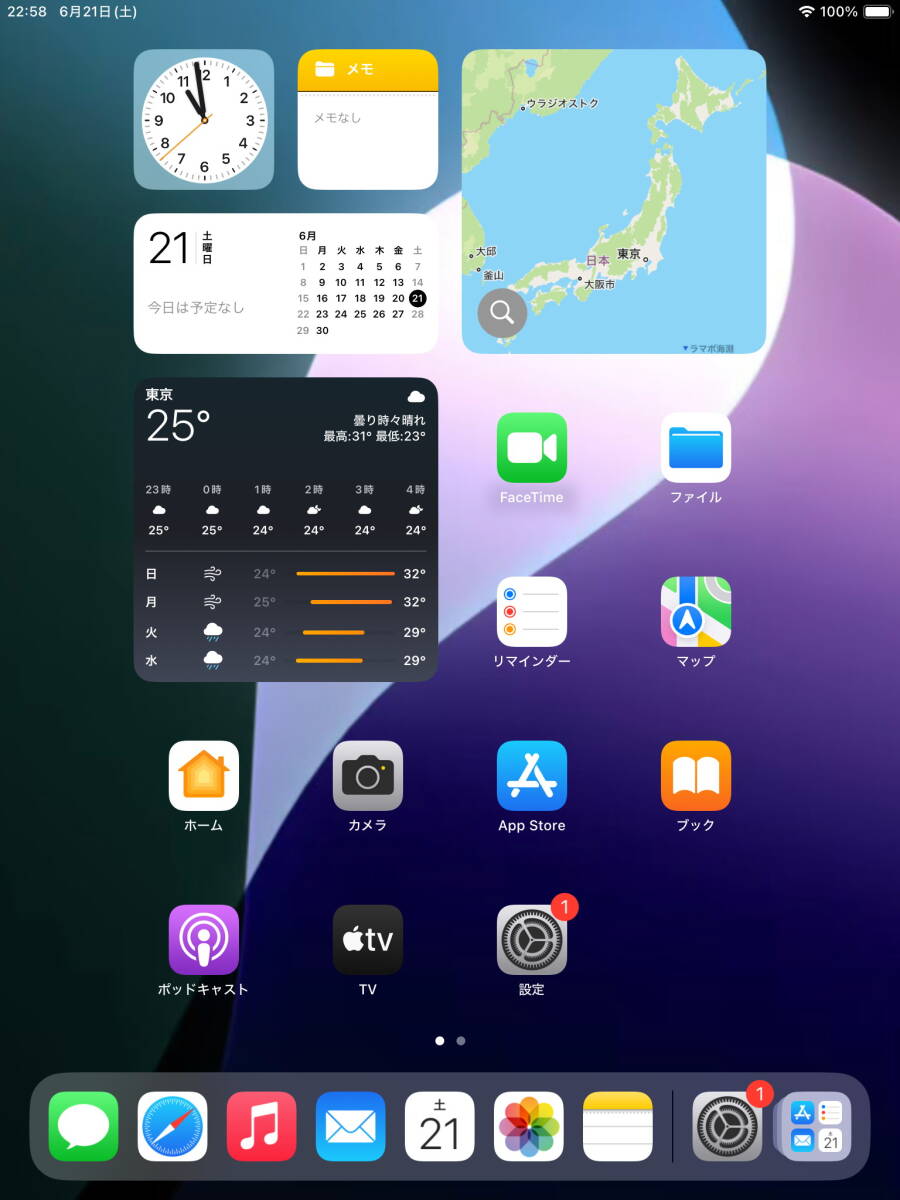Launch the ポッドキャスト app

click(x=203, y=940)
